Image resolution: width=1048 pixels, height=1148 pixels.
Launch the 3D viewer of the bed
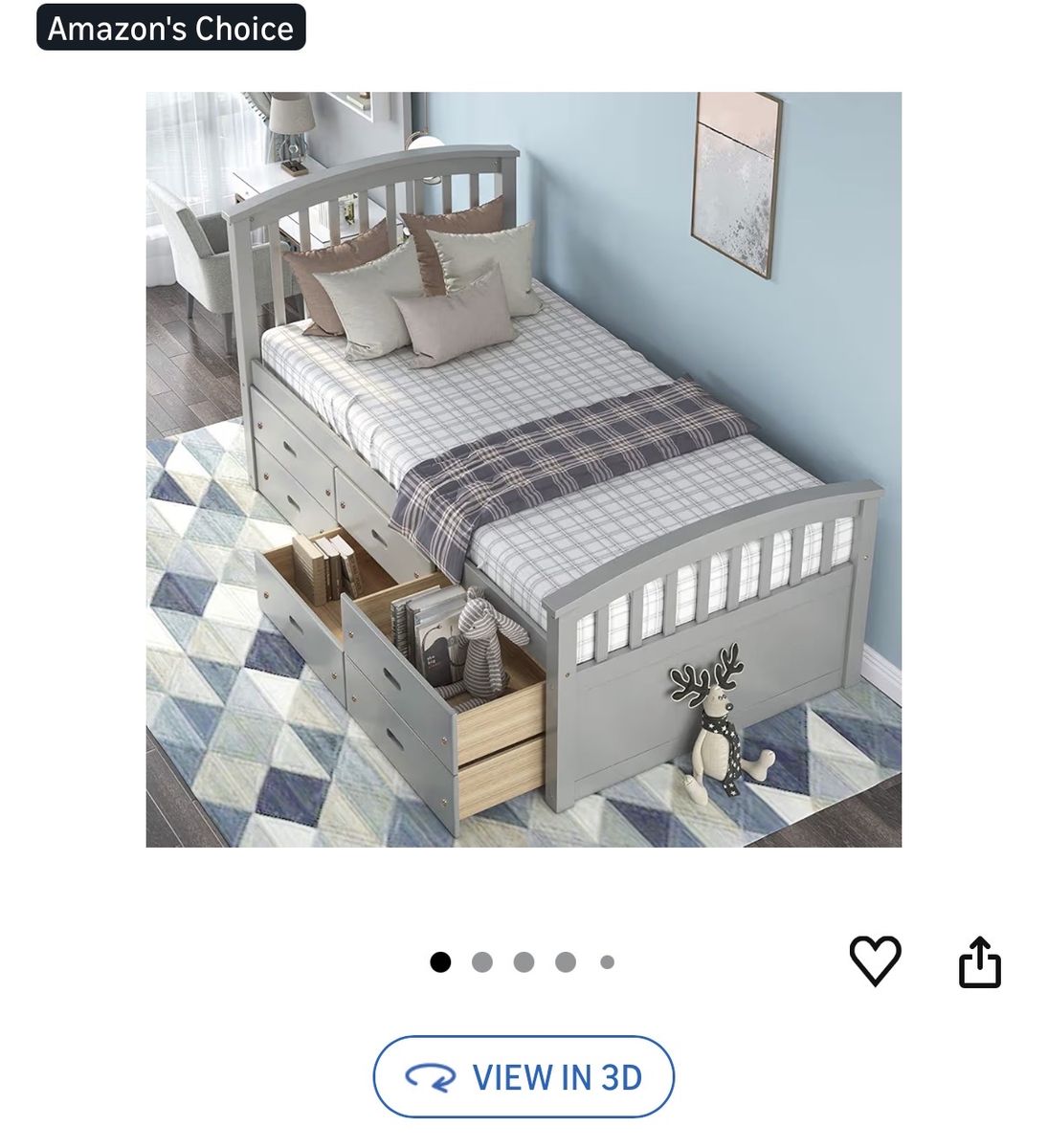pos(524,1077)
